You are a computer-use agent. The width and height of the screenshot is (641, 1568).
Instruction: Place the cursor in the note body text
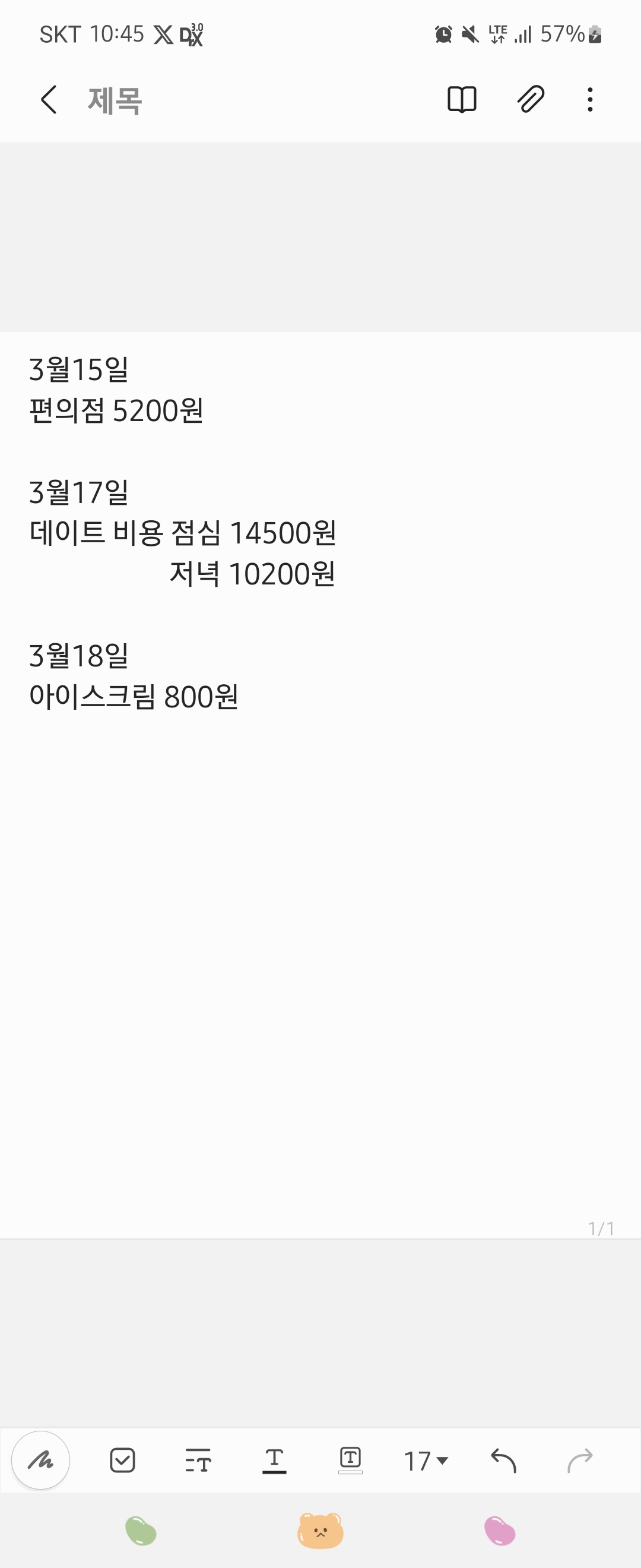(320, 785)
